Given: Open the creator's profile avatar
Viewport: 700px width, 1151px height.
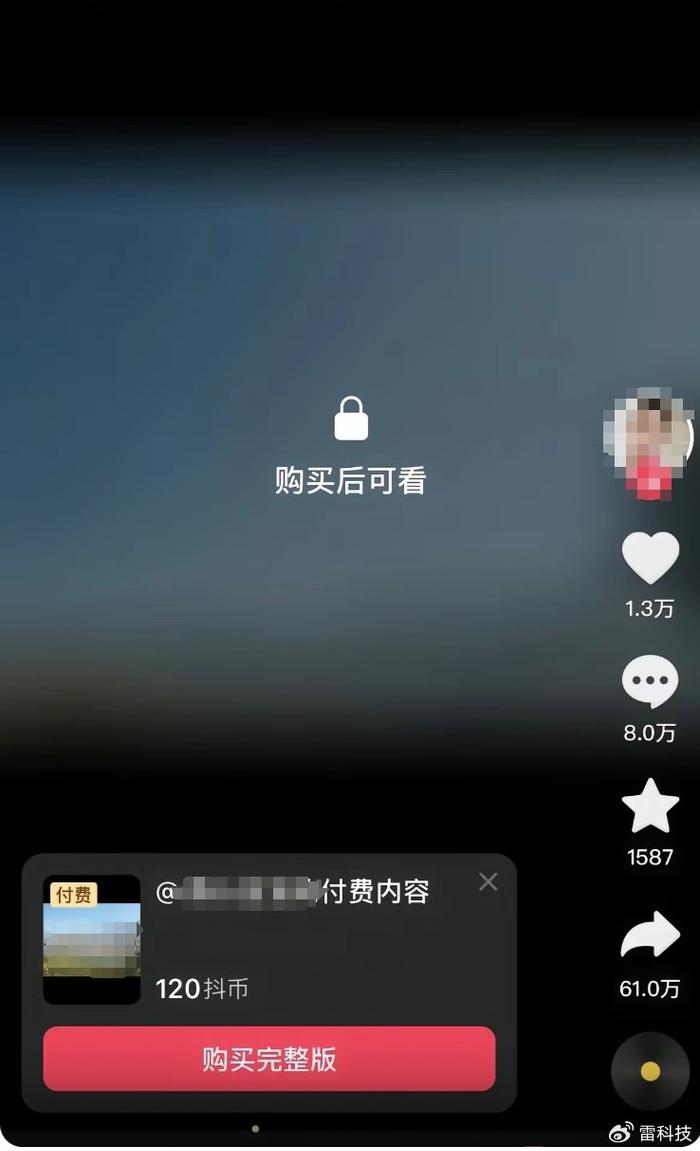Looking at the screenshot, I should click(x=649, y=434).
